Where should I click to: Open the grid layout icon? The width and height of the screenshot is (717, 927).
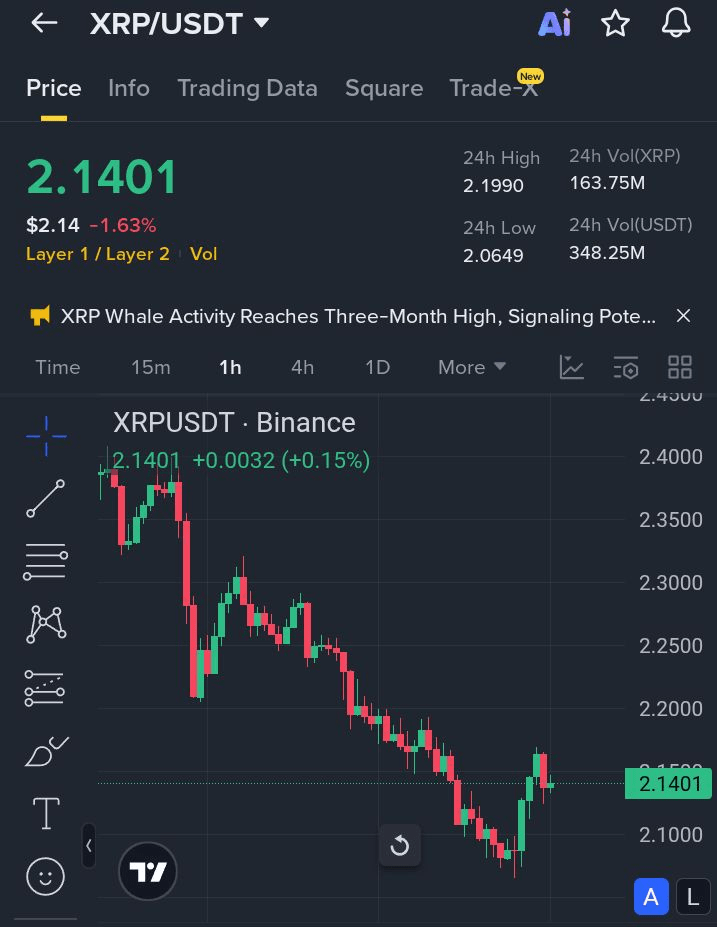(680, 367)
